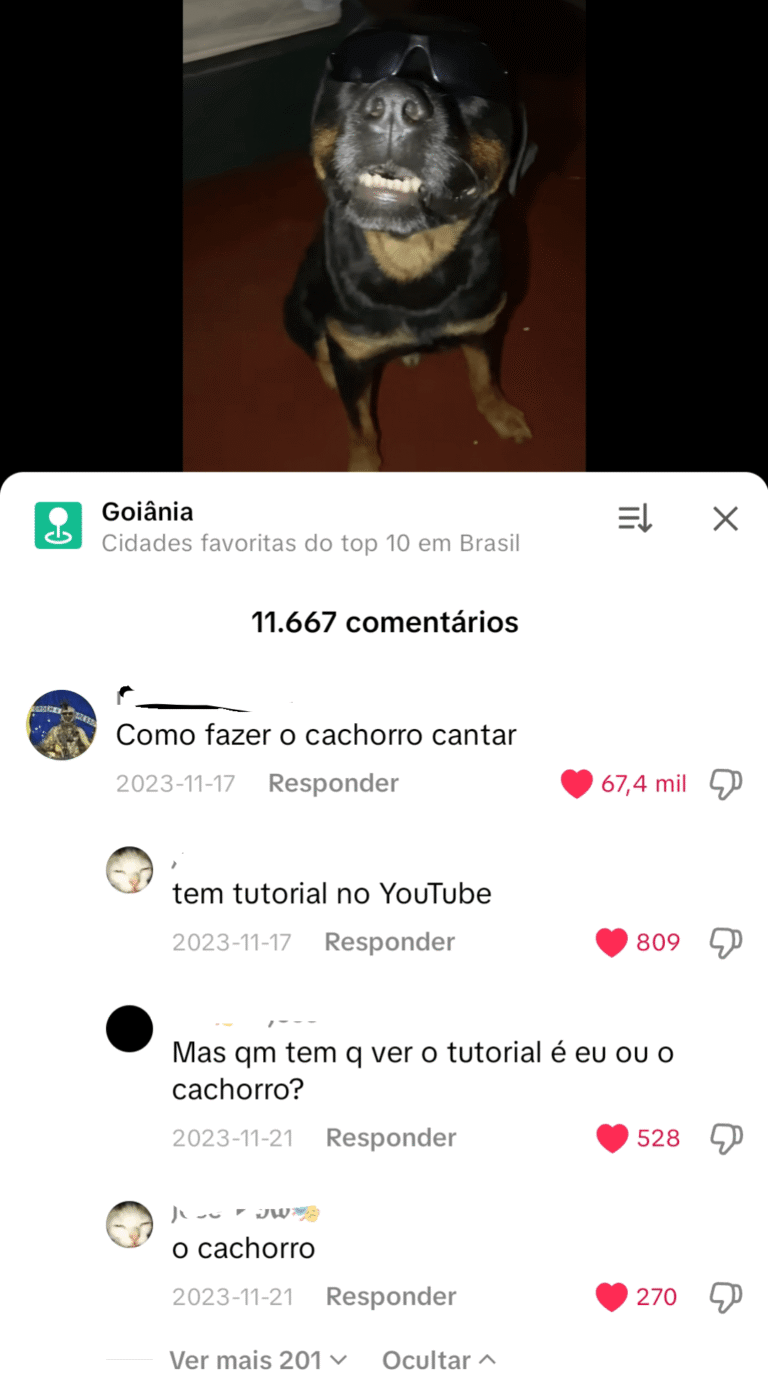Screen dimensions: 768x1394
Task: Dislike the comment 'Como fazer o cachorro cantar'
Action: pyautogui.click(x=725, y=784)
